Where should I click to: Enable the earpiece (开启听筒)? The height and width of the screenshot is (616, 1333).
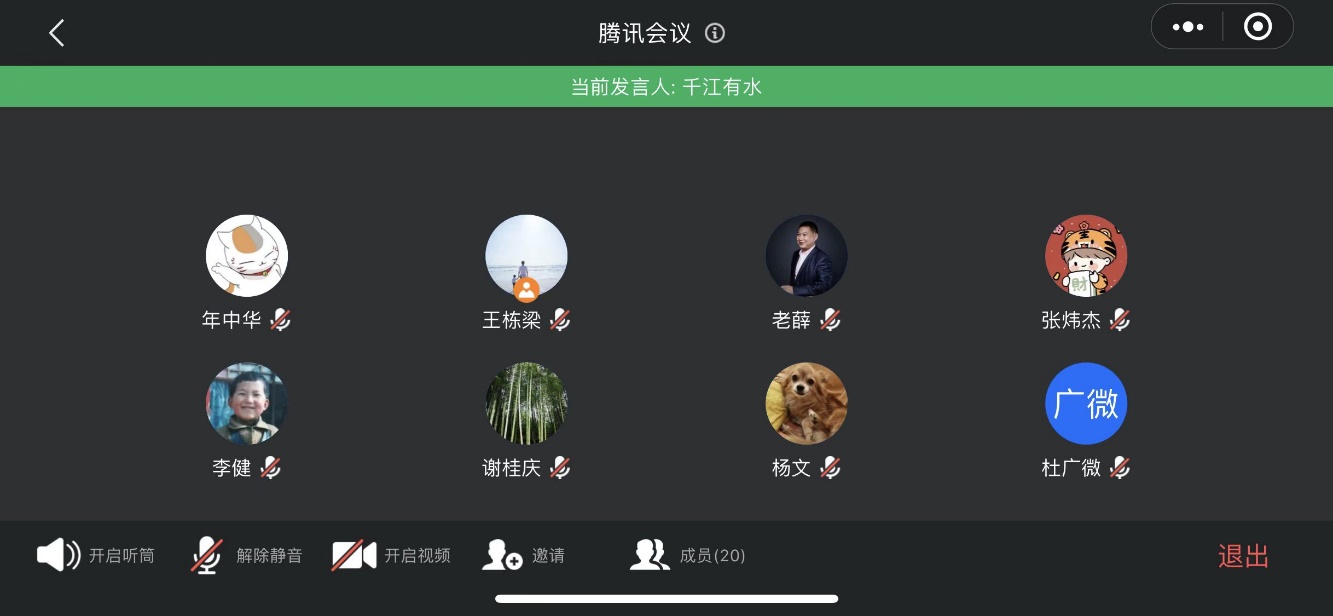[96, 555]
